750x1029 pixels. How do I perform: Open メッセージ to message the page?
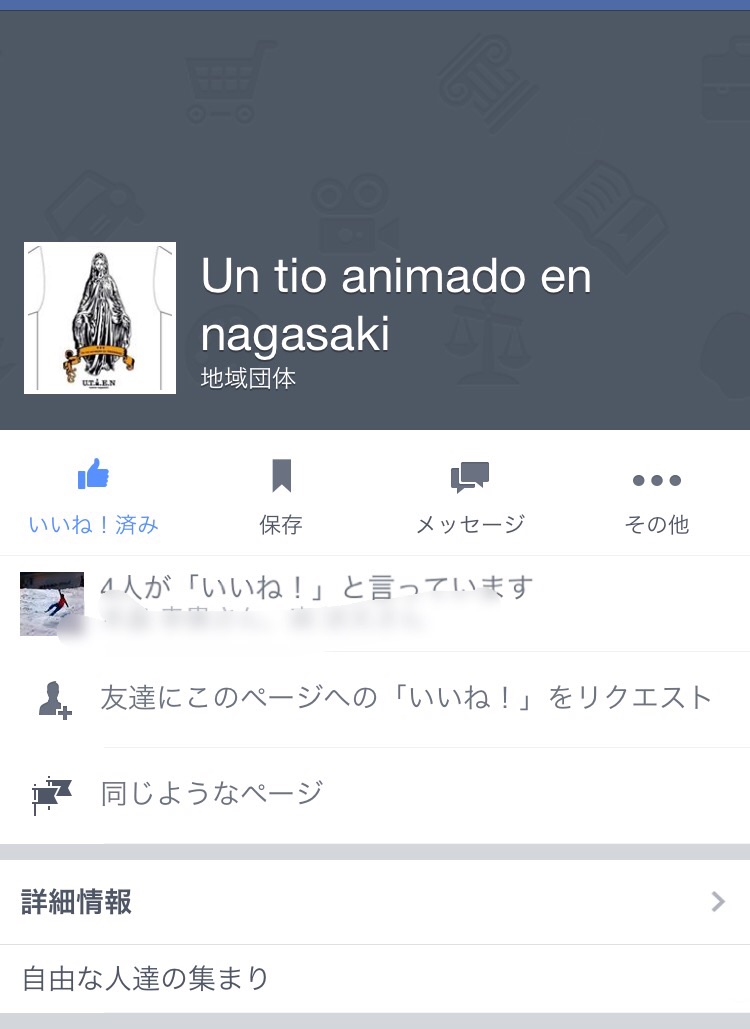tap(469, 494)
